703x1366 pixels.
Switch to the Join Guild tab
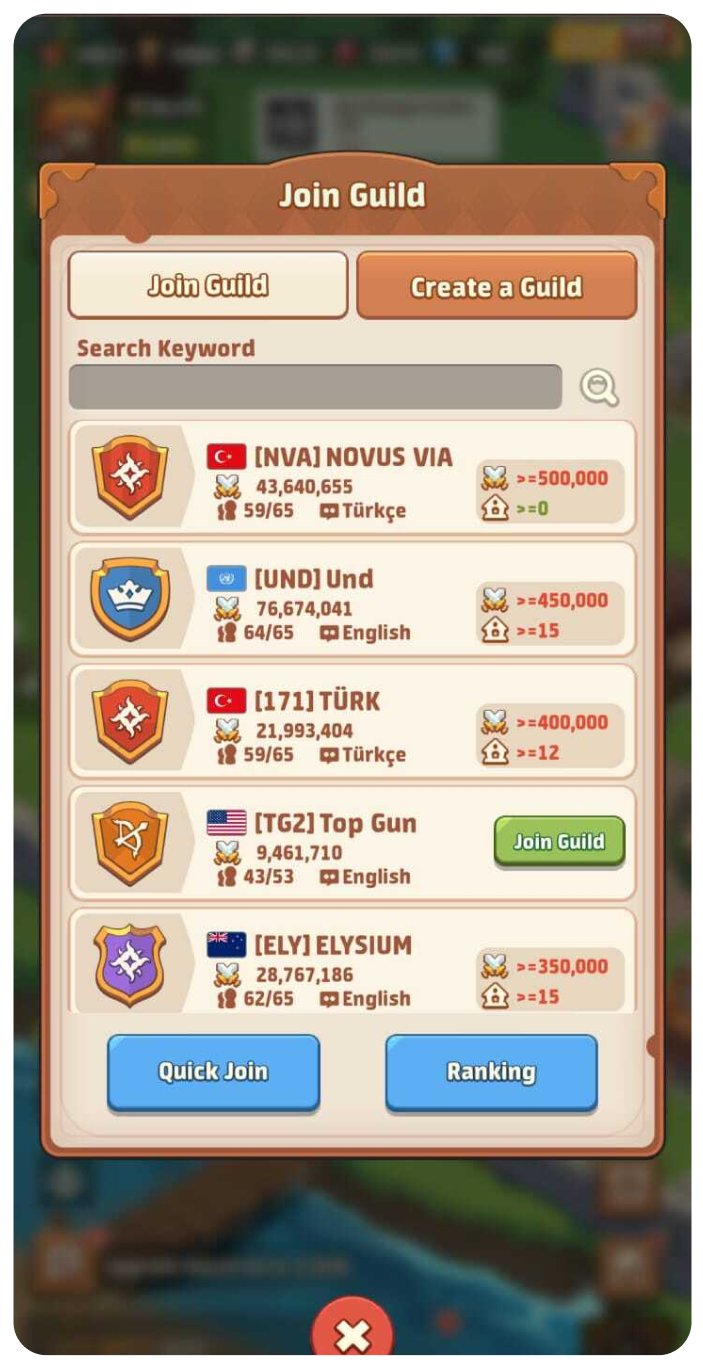pos(208,286)
